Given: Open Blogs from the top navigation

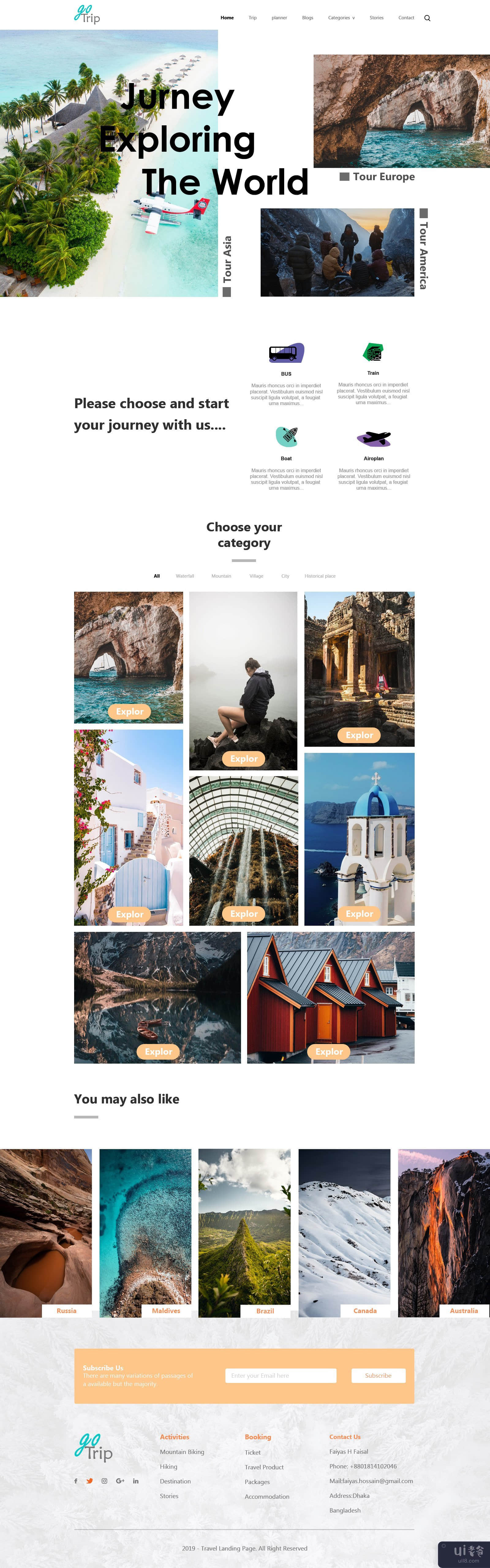Looking at the screenshot, I should [x=307, y=18].
